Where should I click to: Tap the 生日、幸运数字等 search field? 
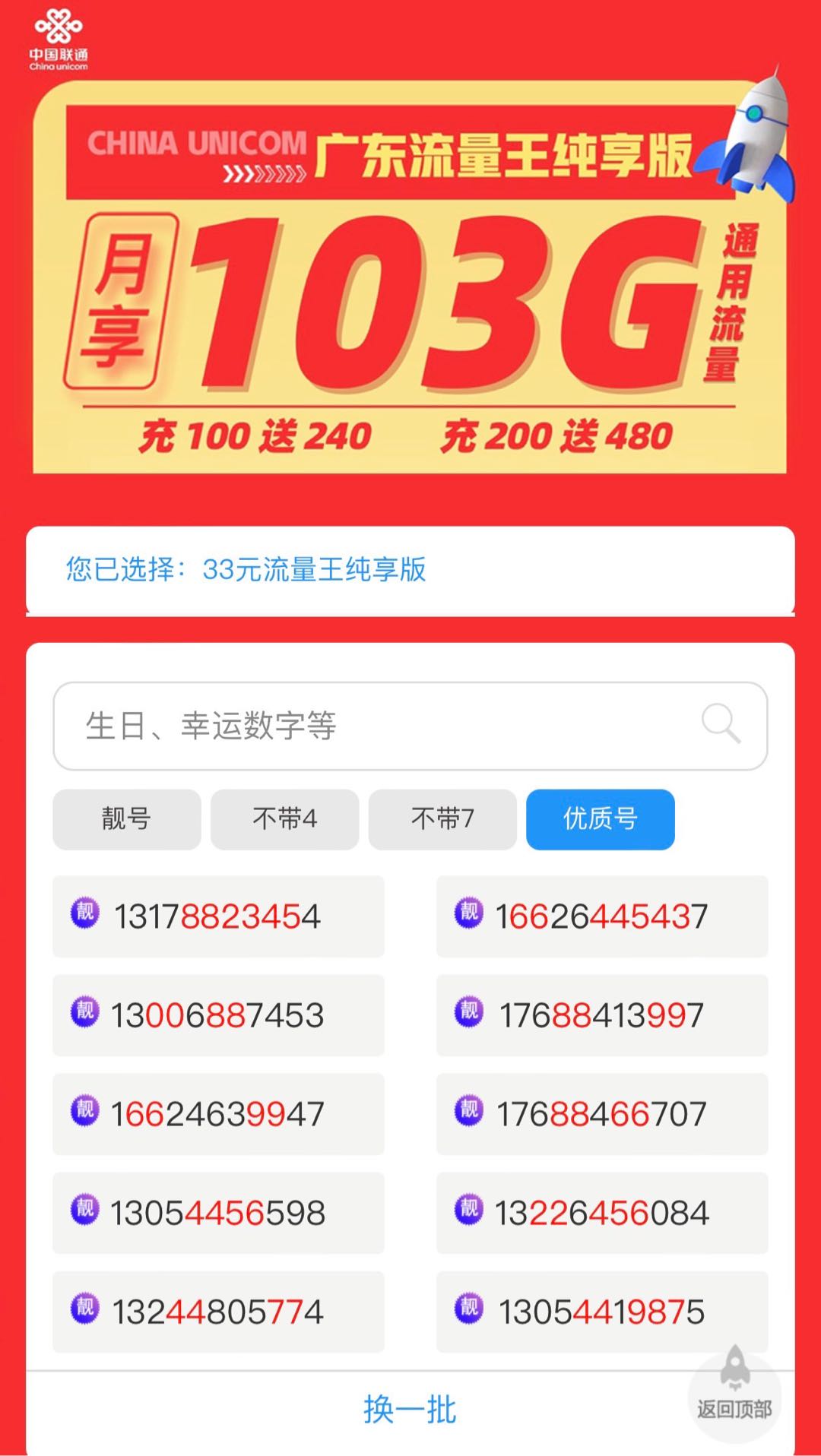pos(410,726)
